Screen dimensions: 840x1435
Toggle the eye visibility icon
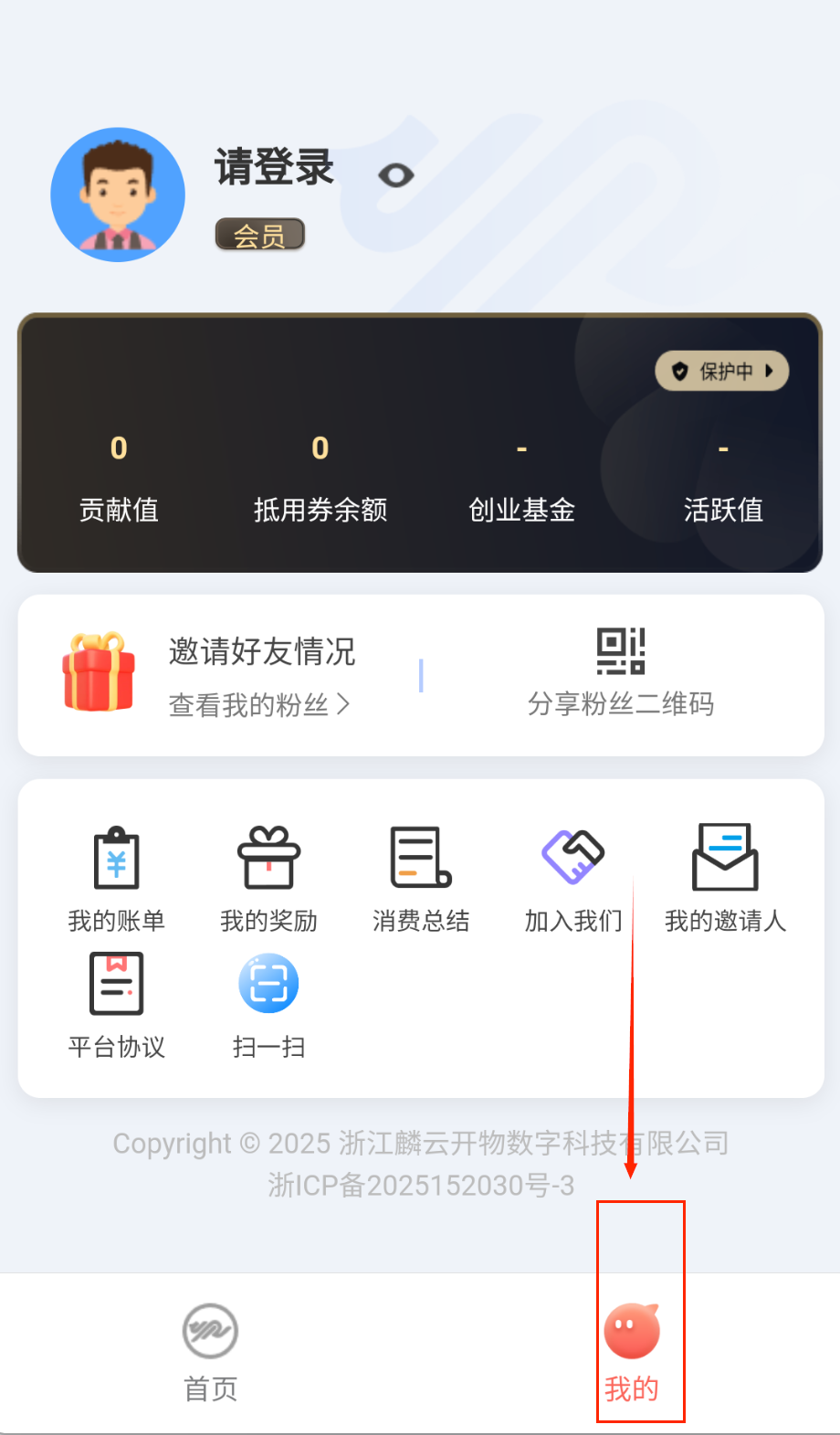(396, 175)
